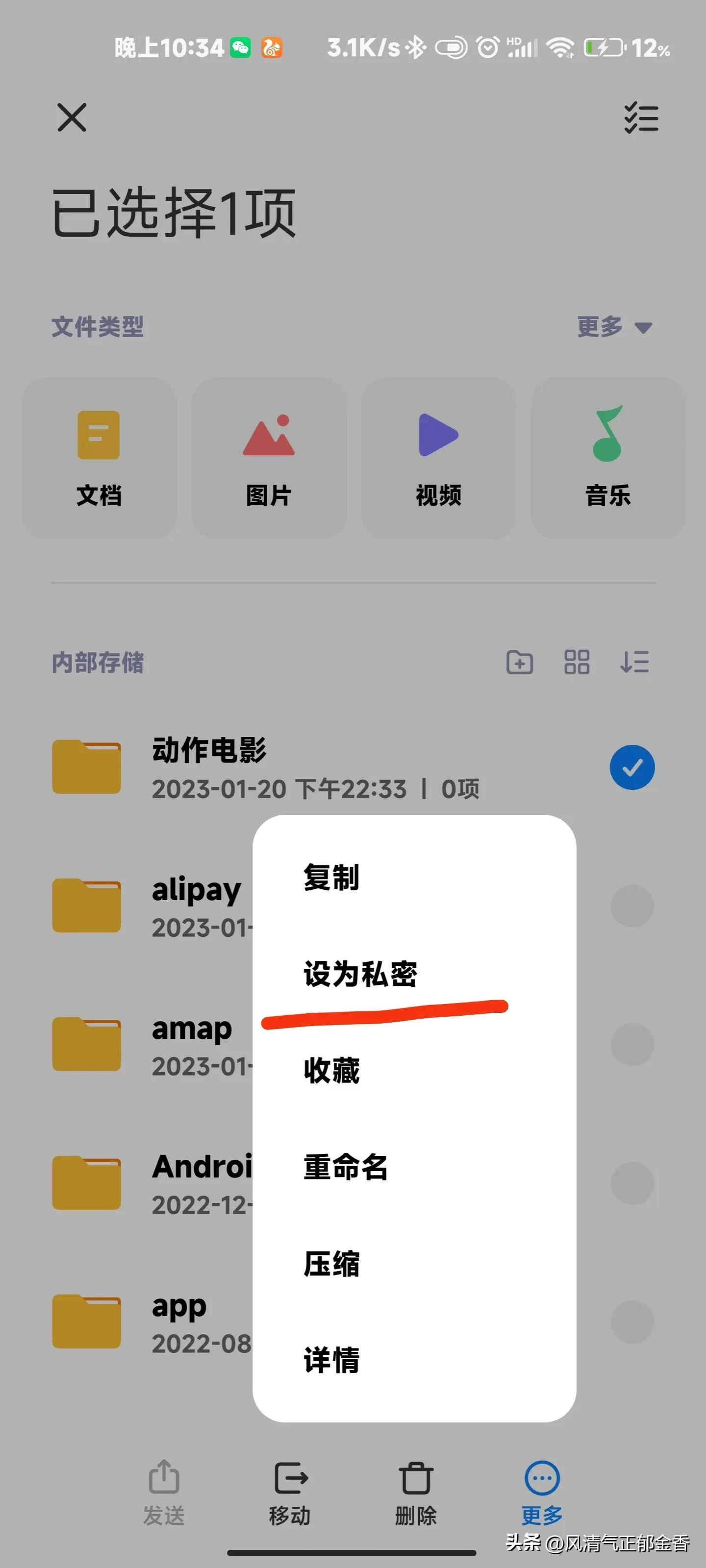
Task: Switch to grid view layout
Action: click(x=576, y=663)
